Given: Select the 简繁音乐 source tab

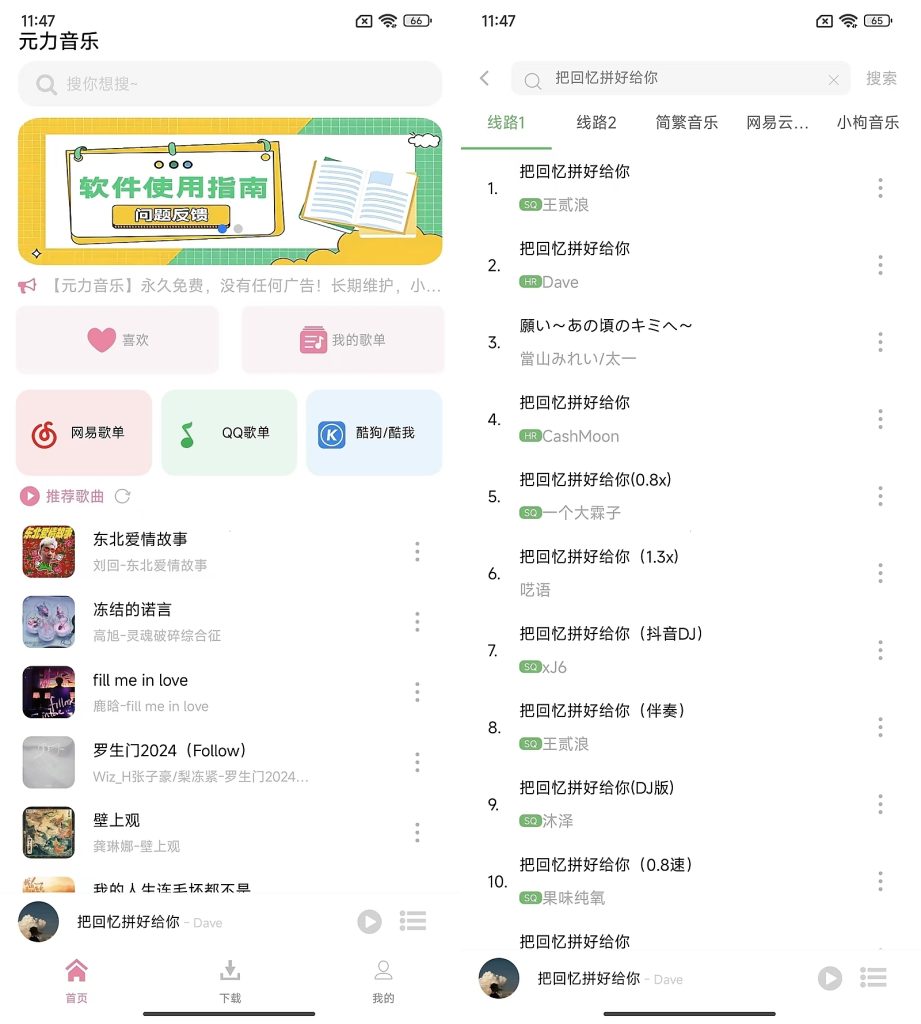Looking at the screenshot, I should click(x=686, y=123).
